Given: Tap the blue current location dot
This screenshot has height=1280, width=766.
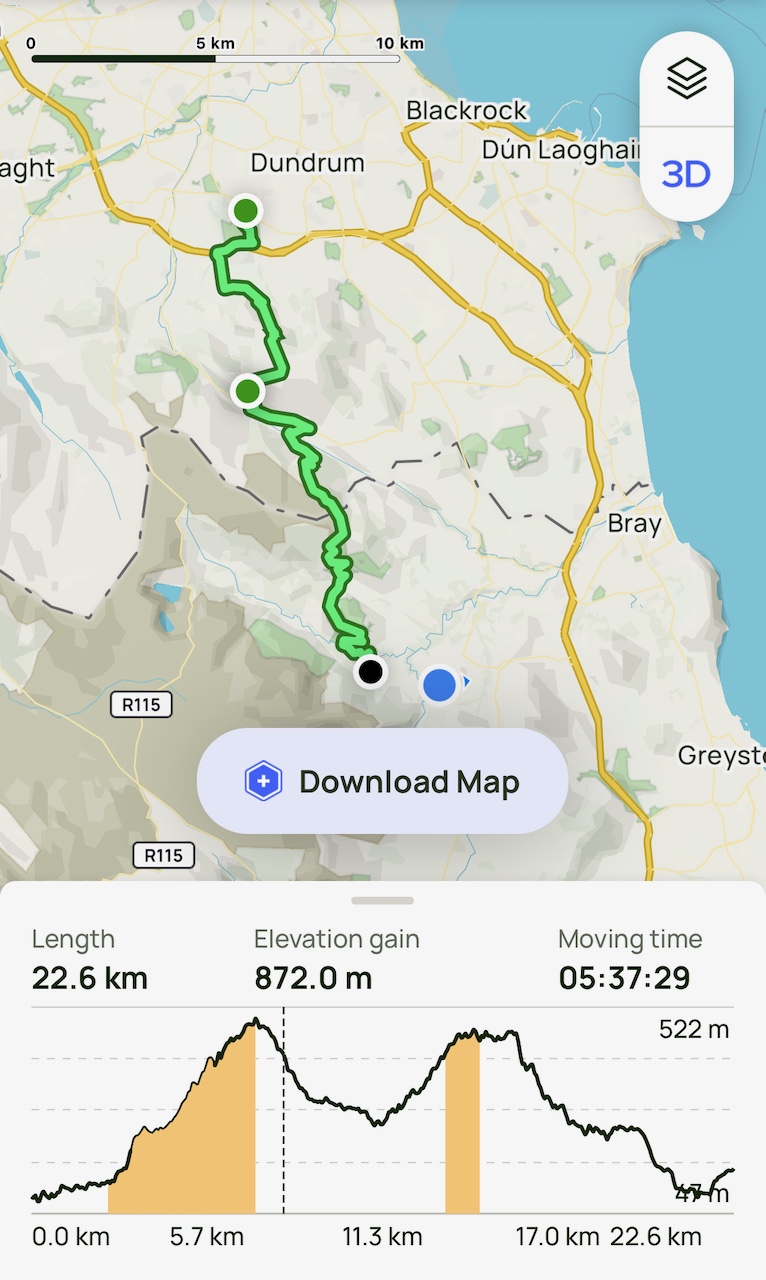Looking at the screenshot, I should (439, 685).
